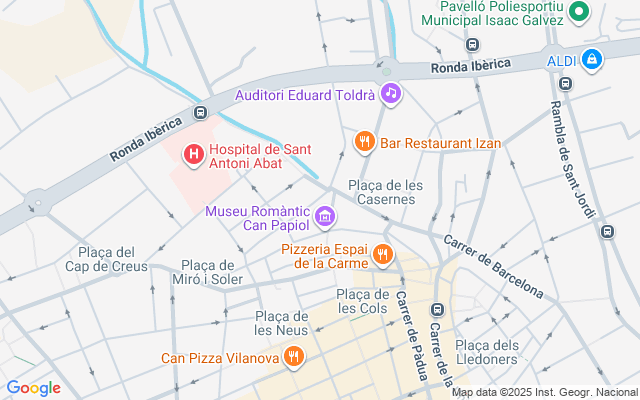Tap the ALDI shopping marker

[593, 60]
